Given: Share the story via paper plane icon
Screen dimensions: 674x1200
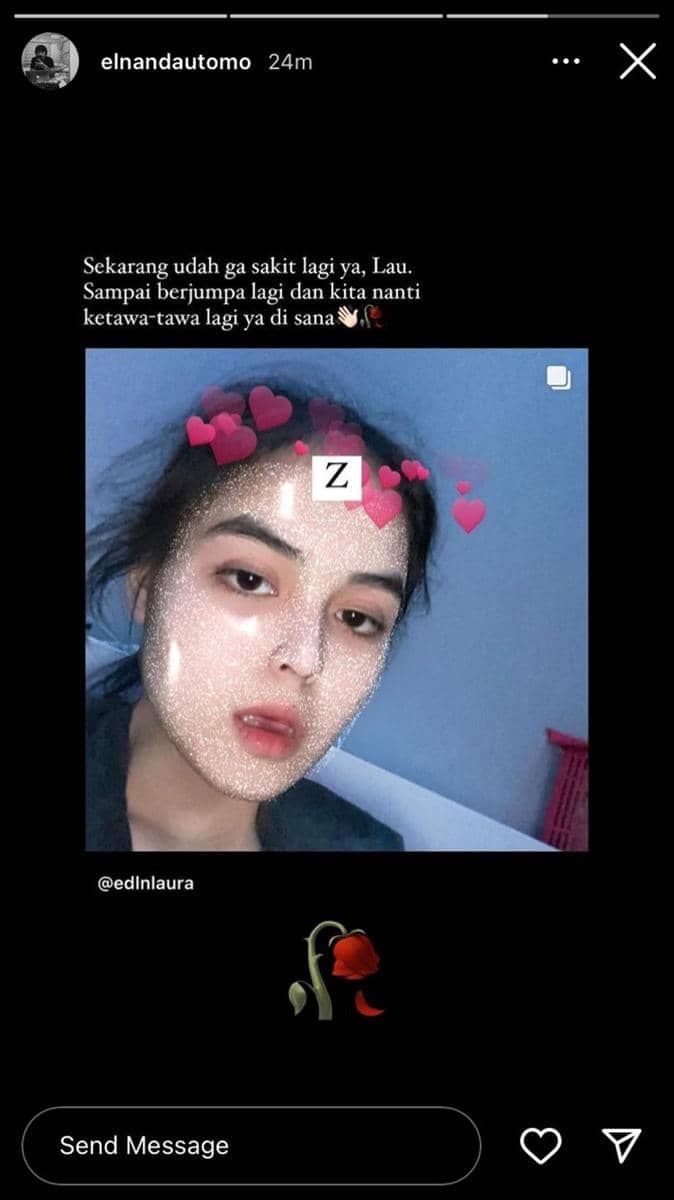Looking at the screenshot, I should (621, 1145).
